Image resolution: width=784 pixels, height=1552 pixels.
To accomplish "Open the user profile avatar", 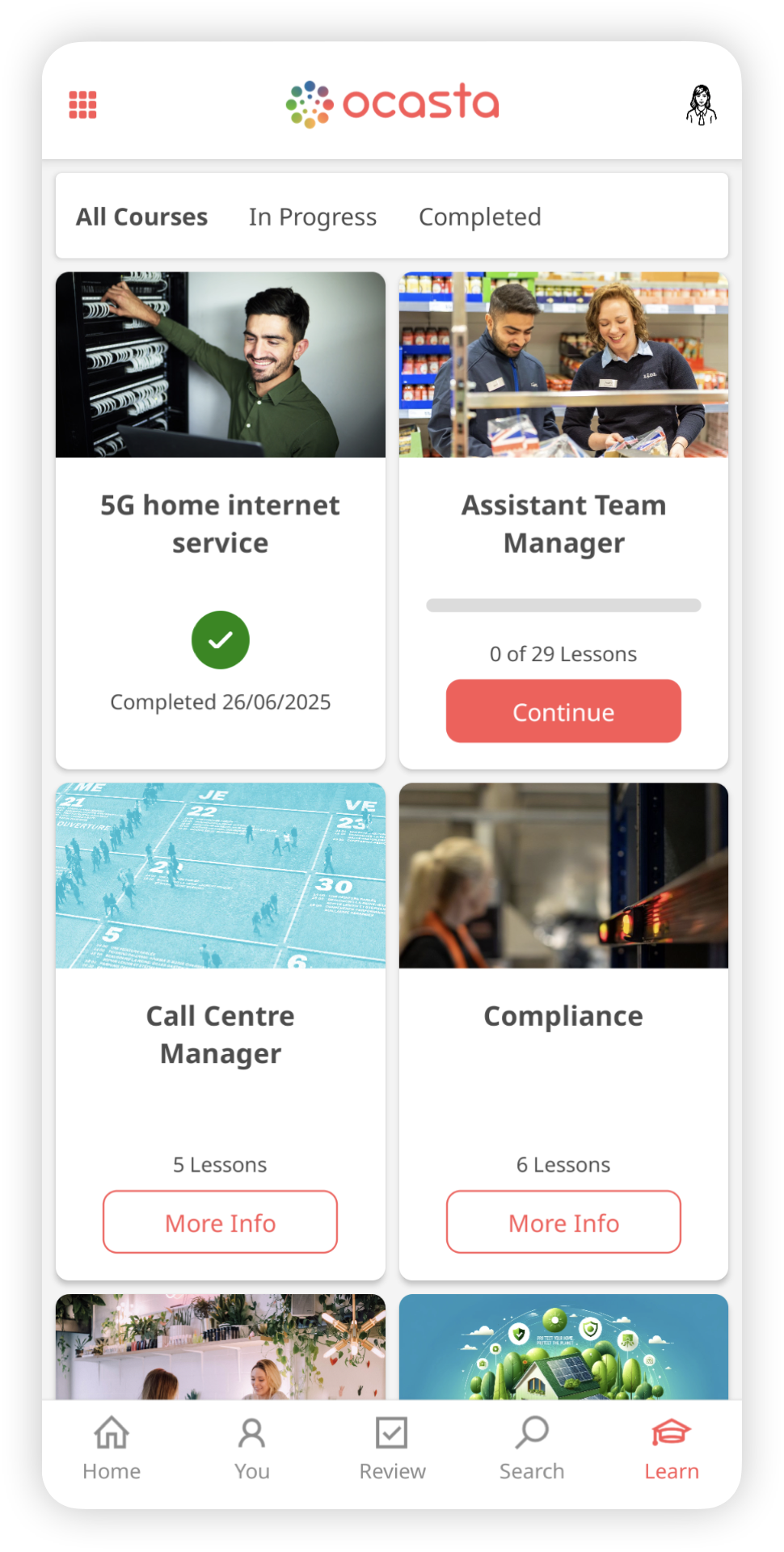I will (x=701, y=105).
